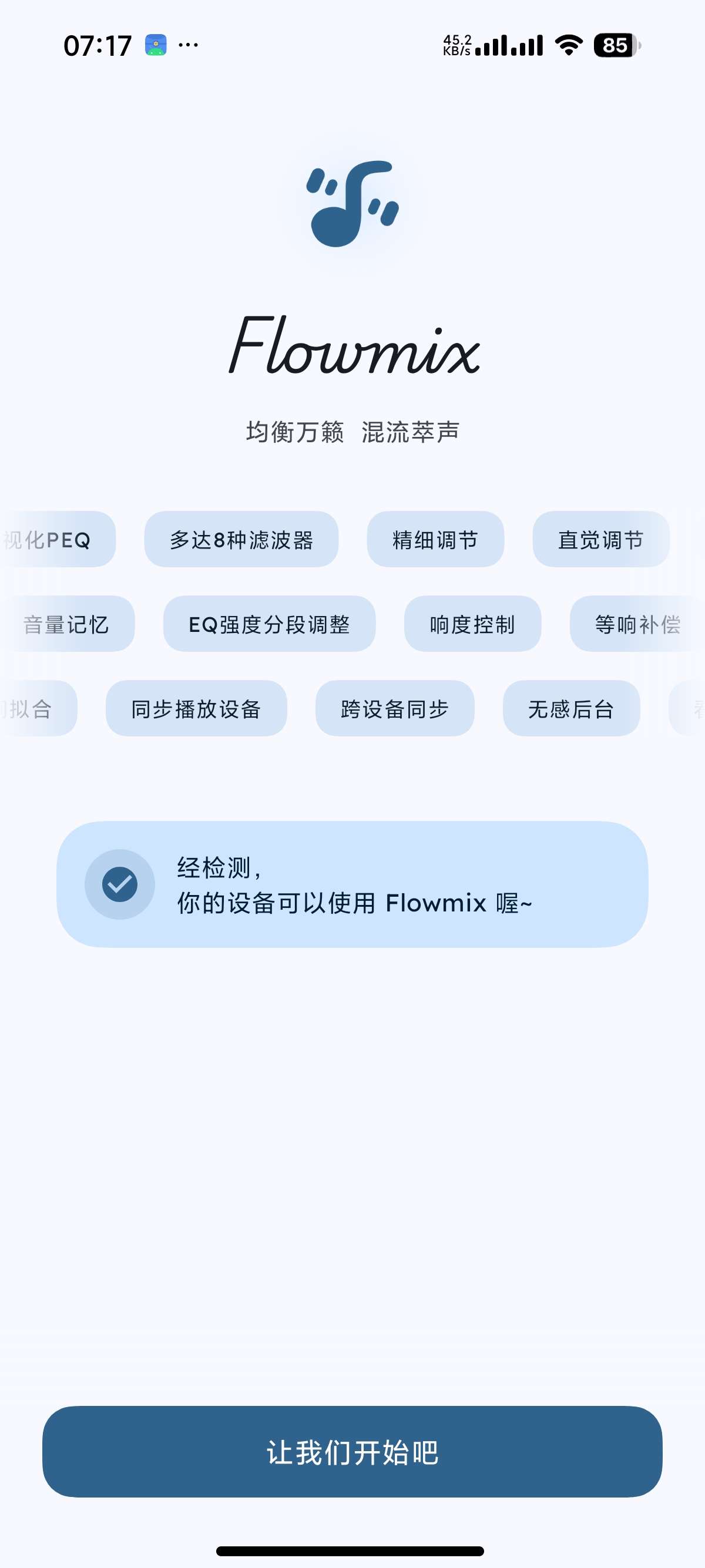Viewport: 705px width, 1568px height.
Task: Tap the EQ强度分段调整 chip
Action: pos(270,624)
